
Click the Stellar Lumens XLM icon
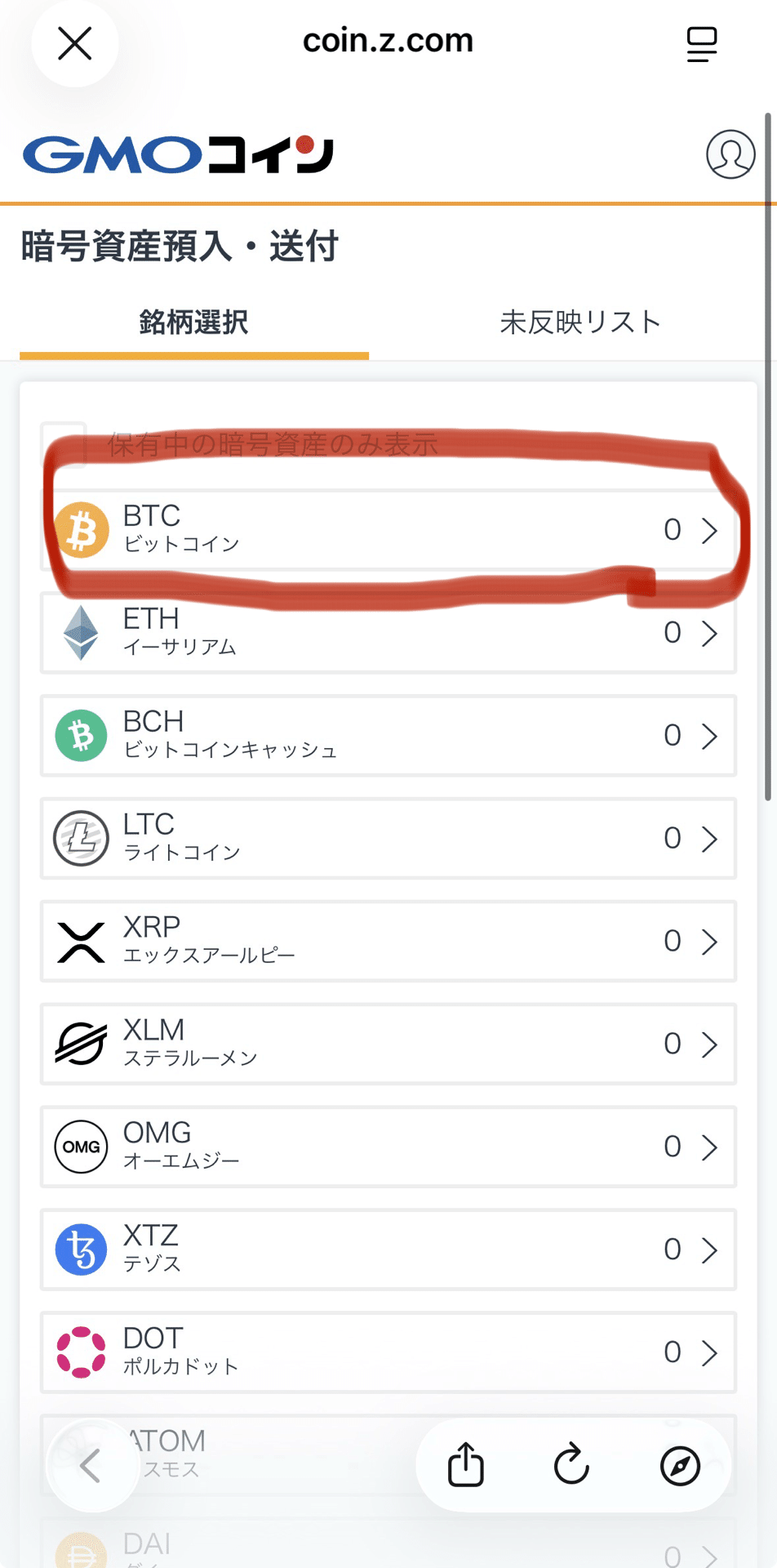(82, 1044)
